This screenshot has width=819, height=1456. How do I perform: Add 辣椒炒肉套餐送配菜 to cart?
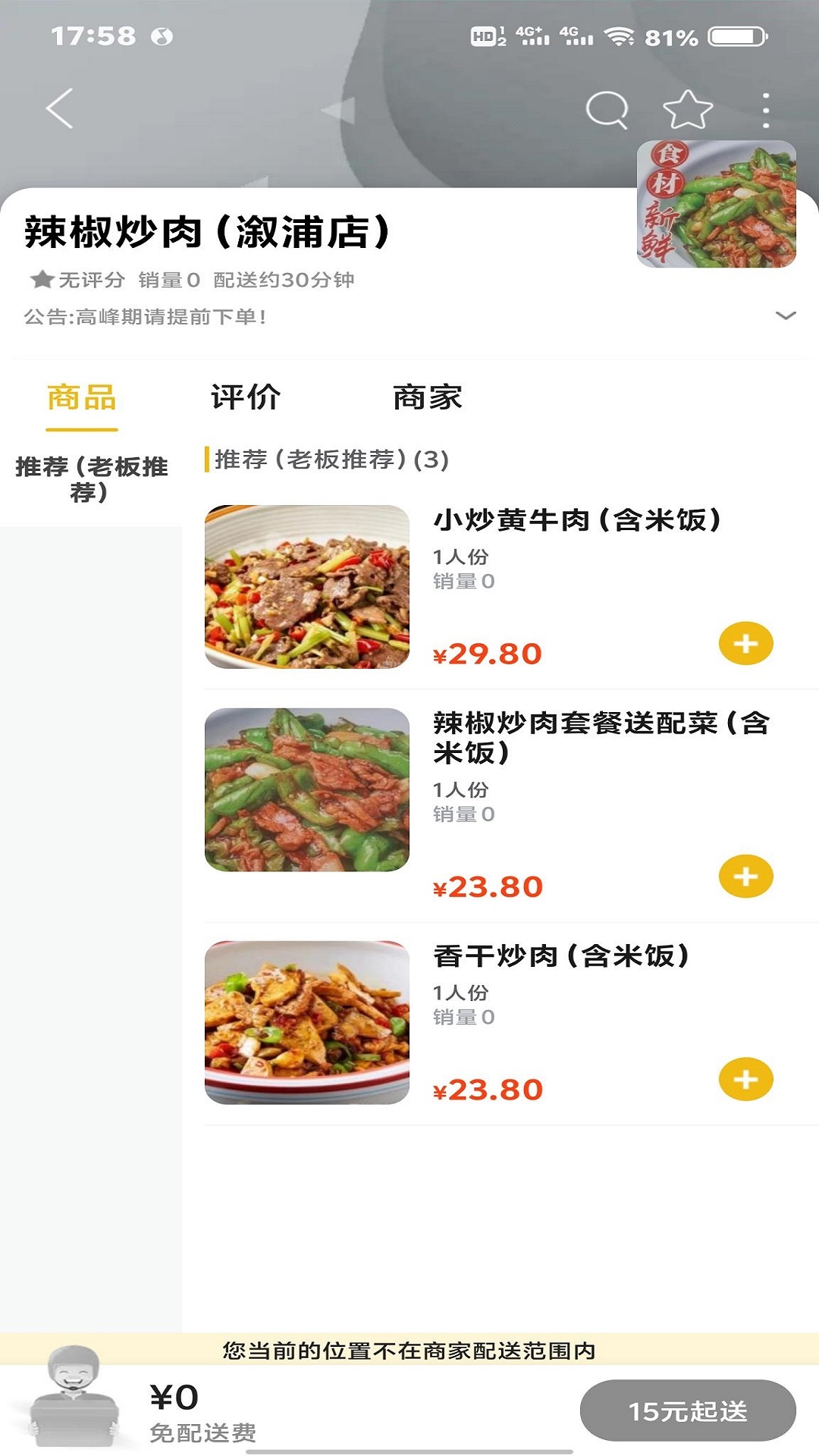pos(745,877)
